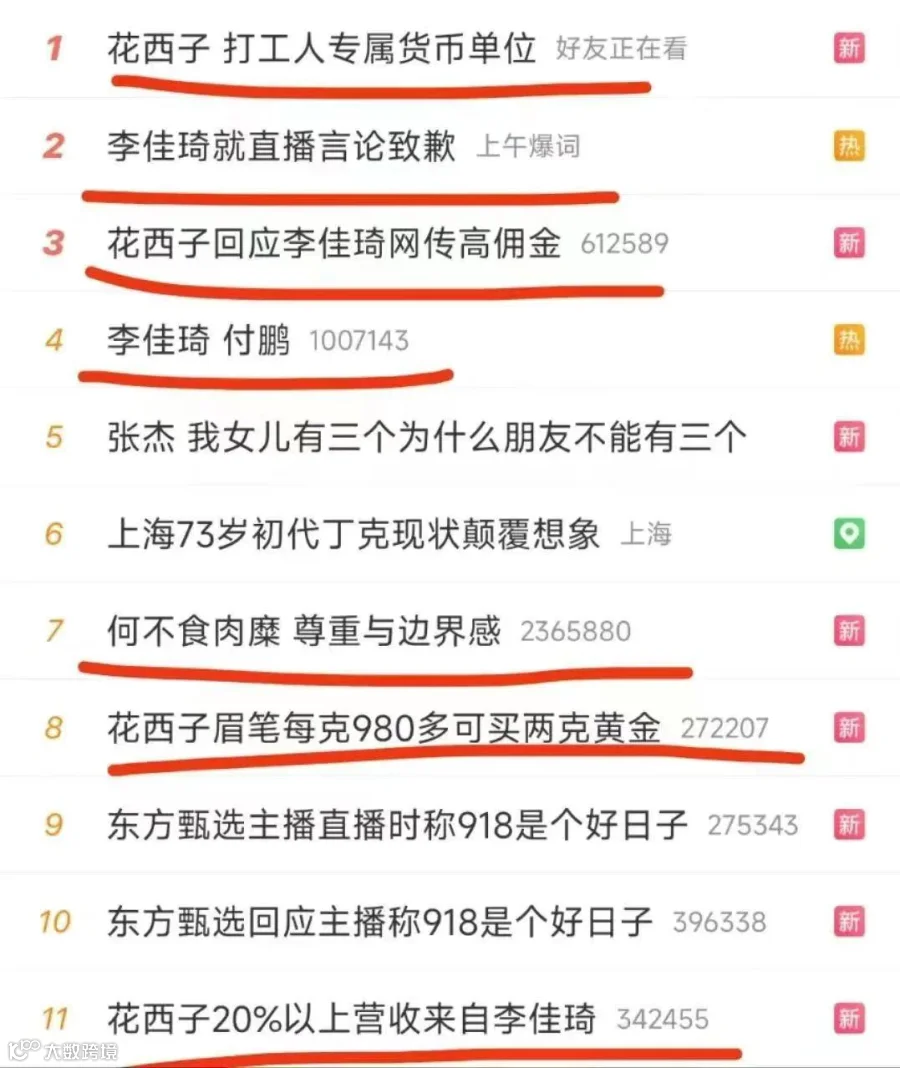Open trend 花西子眉笔每克980多可买两克黄金
Image resolution: width=900 pixels, height=1068 pixels.
pyautogui.click(x=384, y=727)
